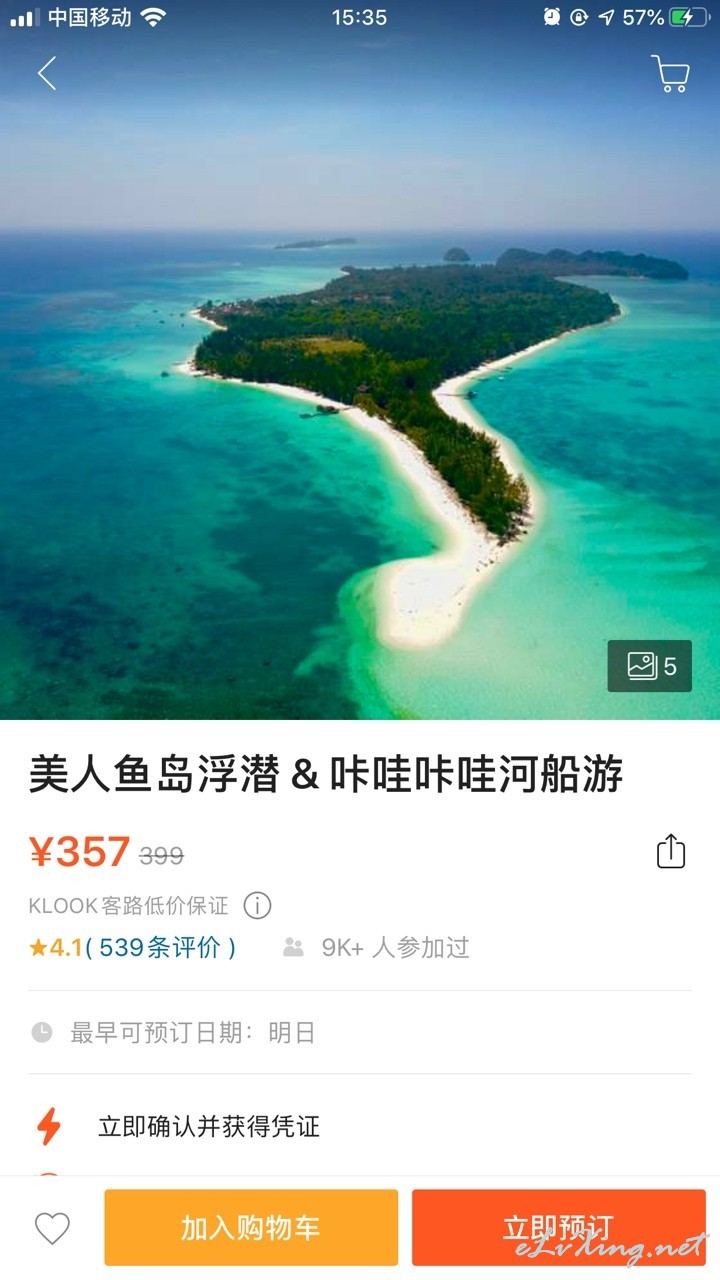Viewport: 720px width, 1280px height.
Task: Tap 立即预订 to book now
Action: click(x=559, y=1228)
